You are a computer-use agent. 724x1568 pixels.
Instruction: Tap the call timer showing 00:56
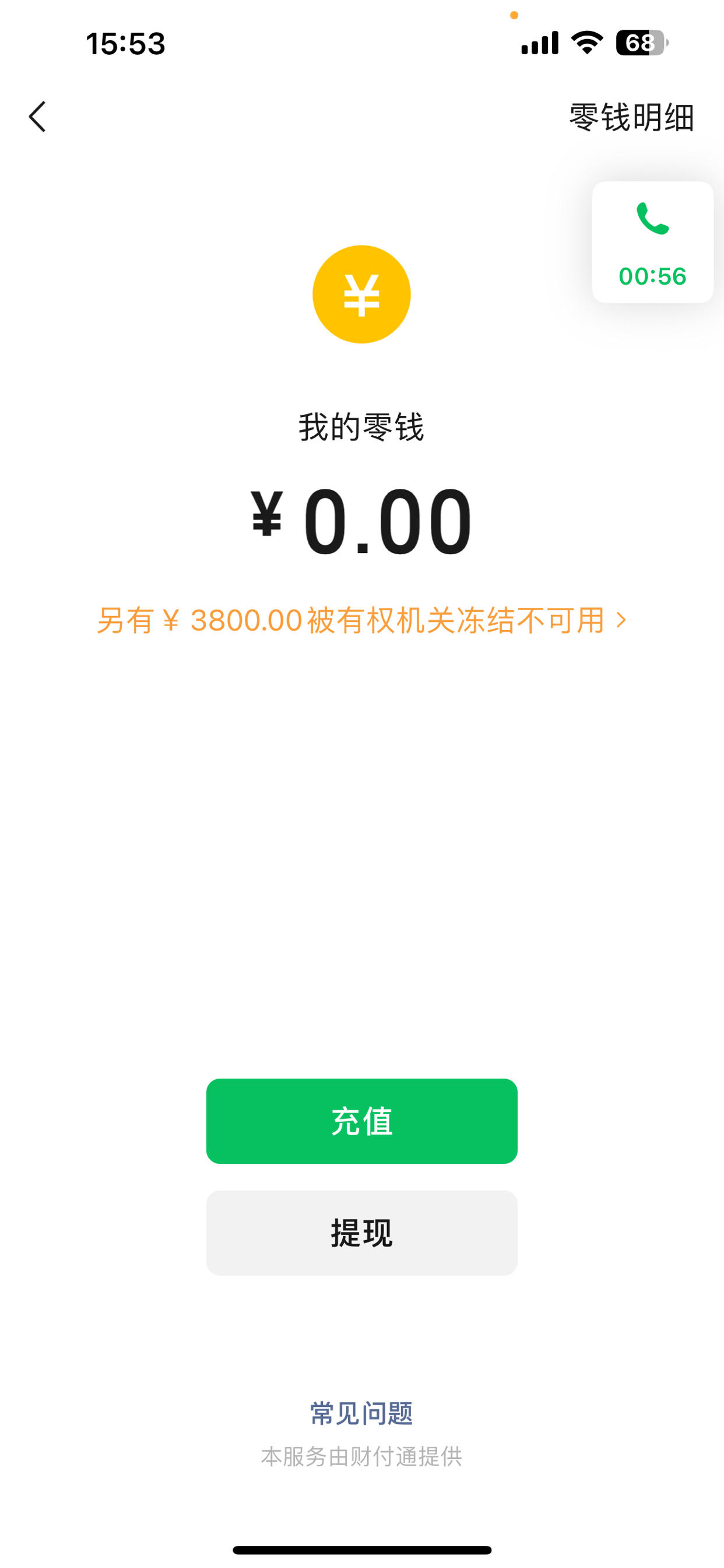click(652, 275)
